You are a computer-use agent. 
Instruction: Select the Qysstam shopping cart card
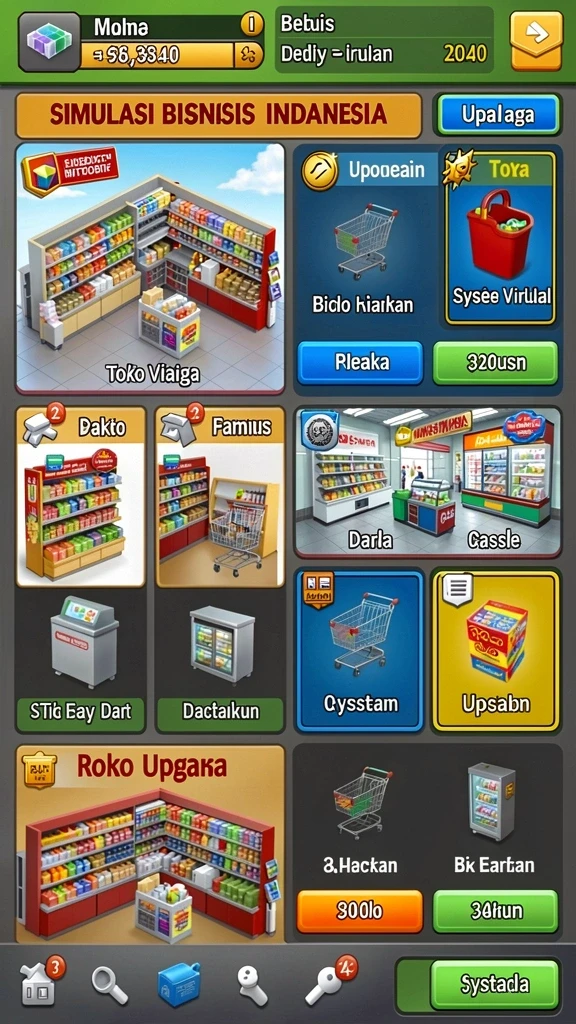point(360,650)
